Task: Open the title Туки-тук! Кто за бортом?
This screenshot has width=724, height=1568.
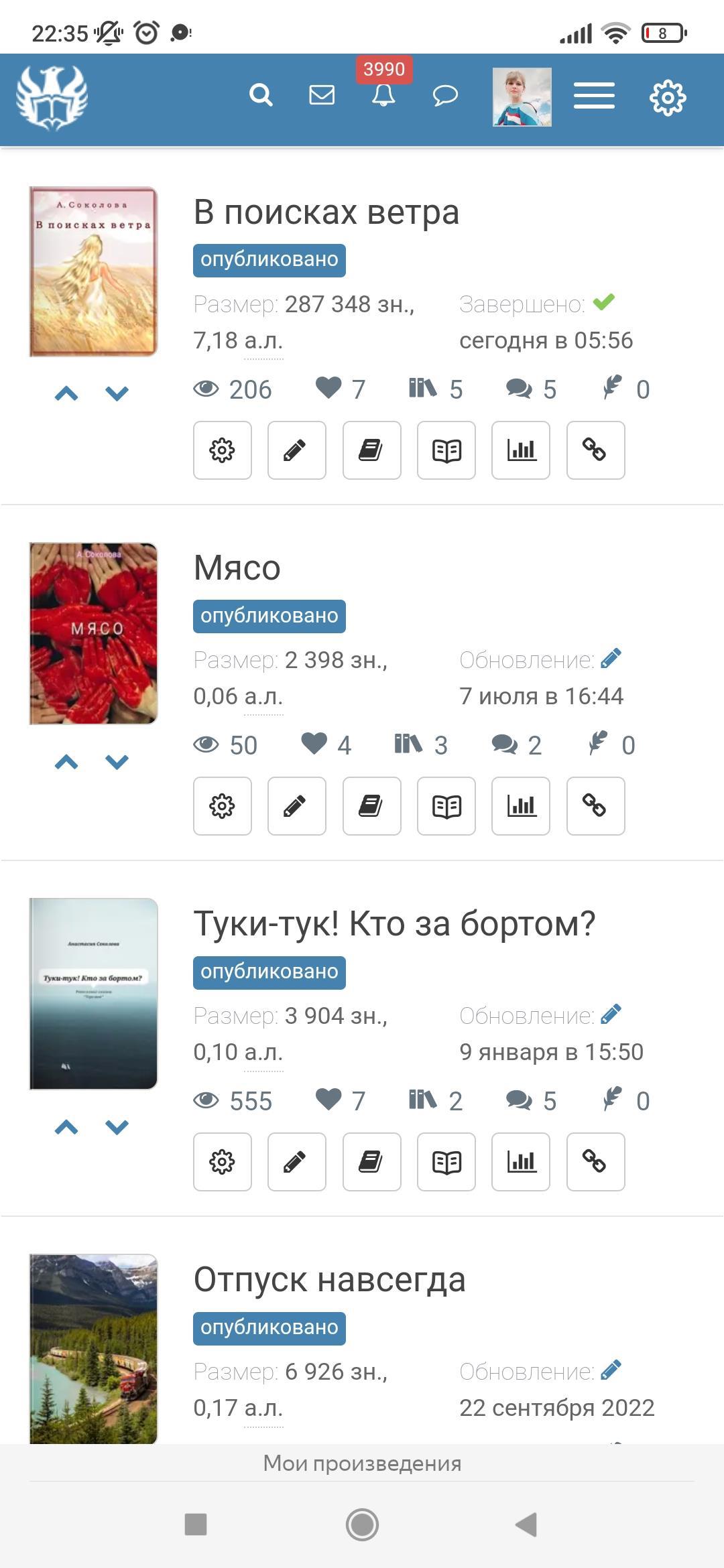Action: point(394,924)
